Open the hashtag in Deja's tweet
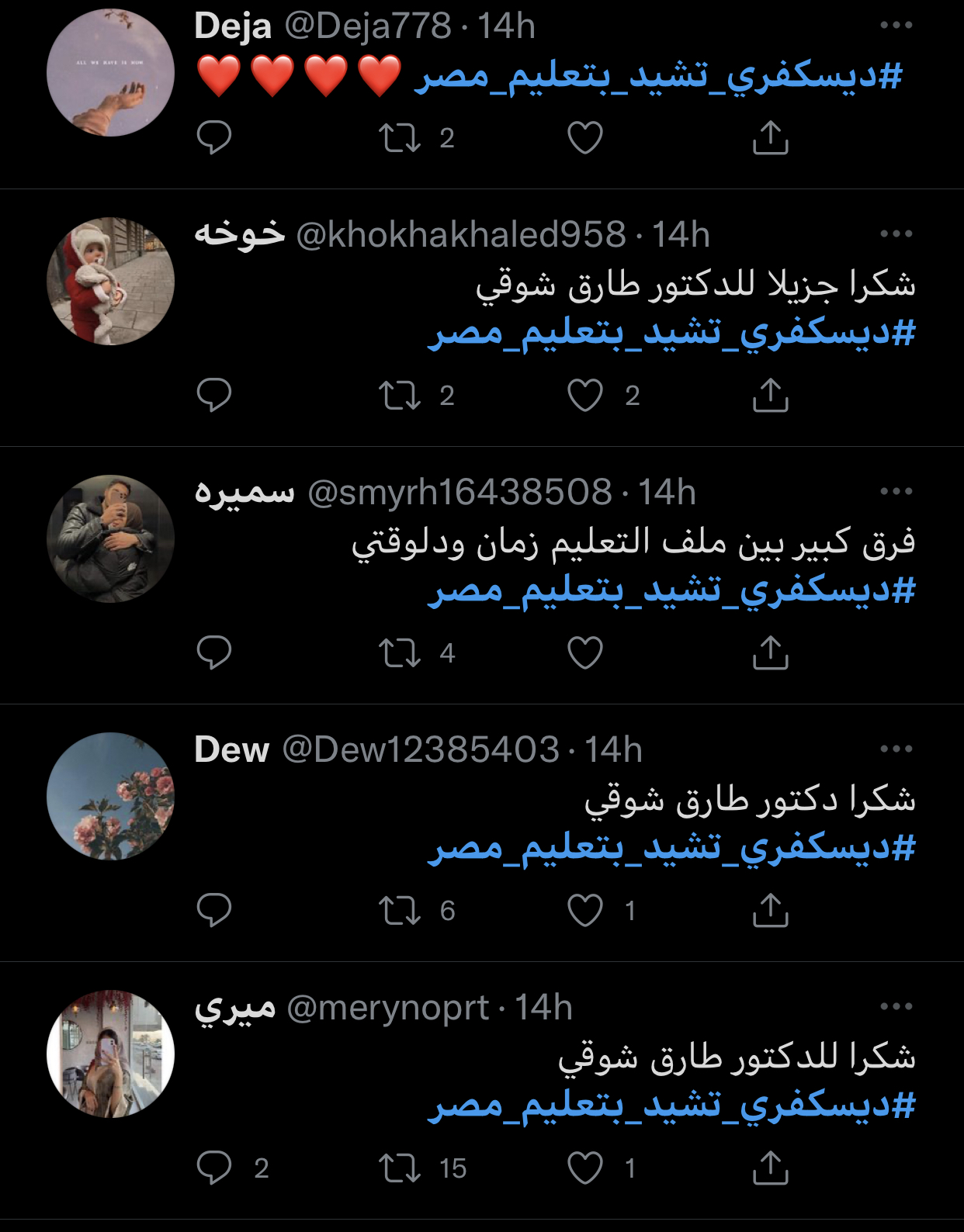Viewport: 964px width, 1232px height. 658,77
